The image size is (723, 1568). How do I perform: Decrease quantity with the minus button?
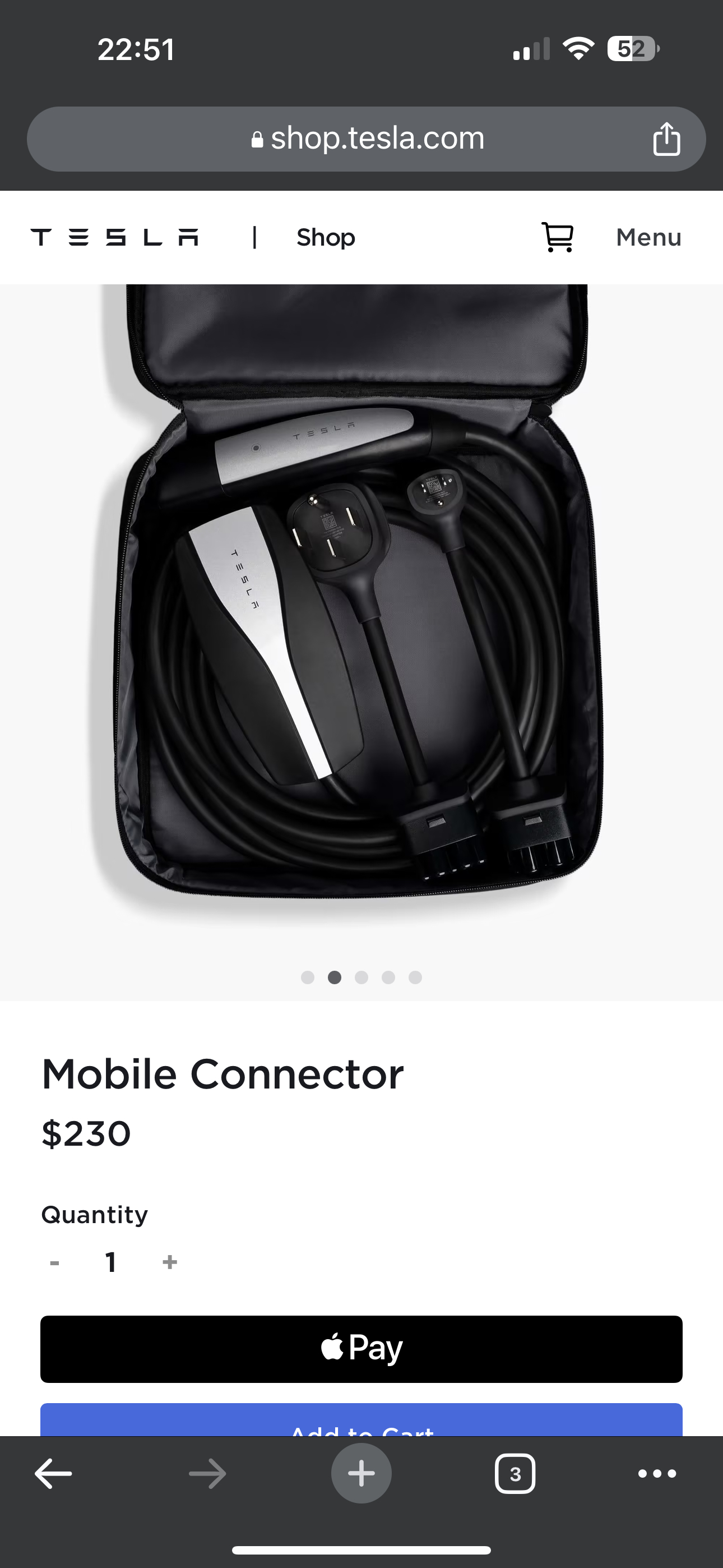coord(55,1262)
